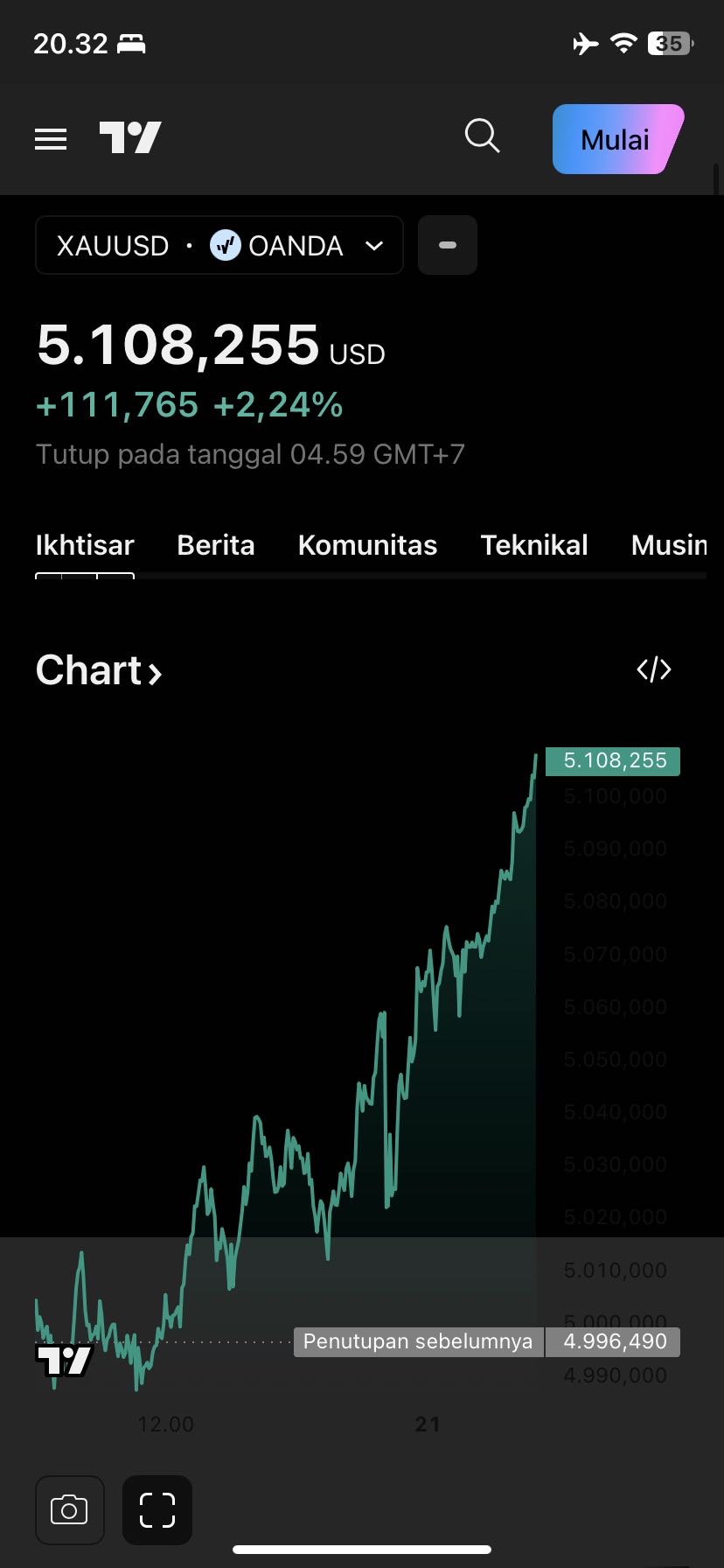This screenshot has width=724, height=1568.
Task: Switch to the Komunitas tab
Action: click(367, 545)
